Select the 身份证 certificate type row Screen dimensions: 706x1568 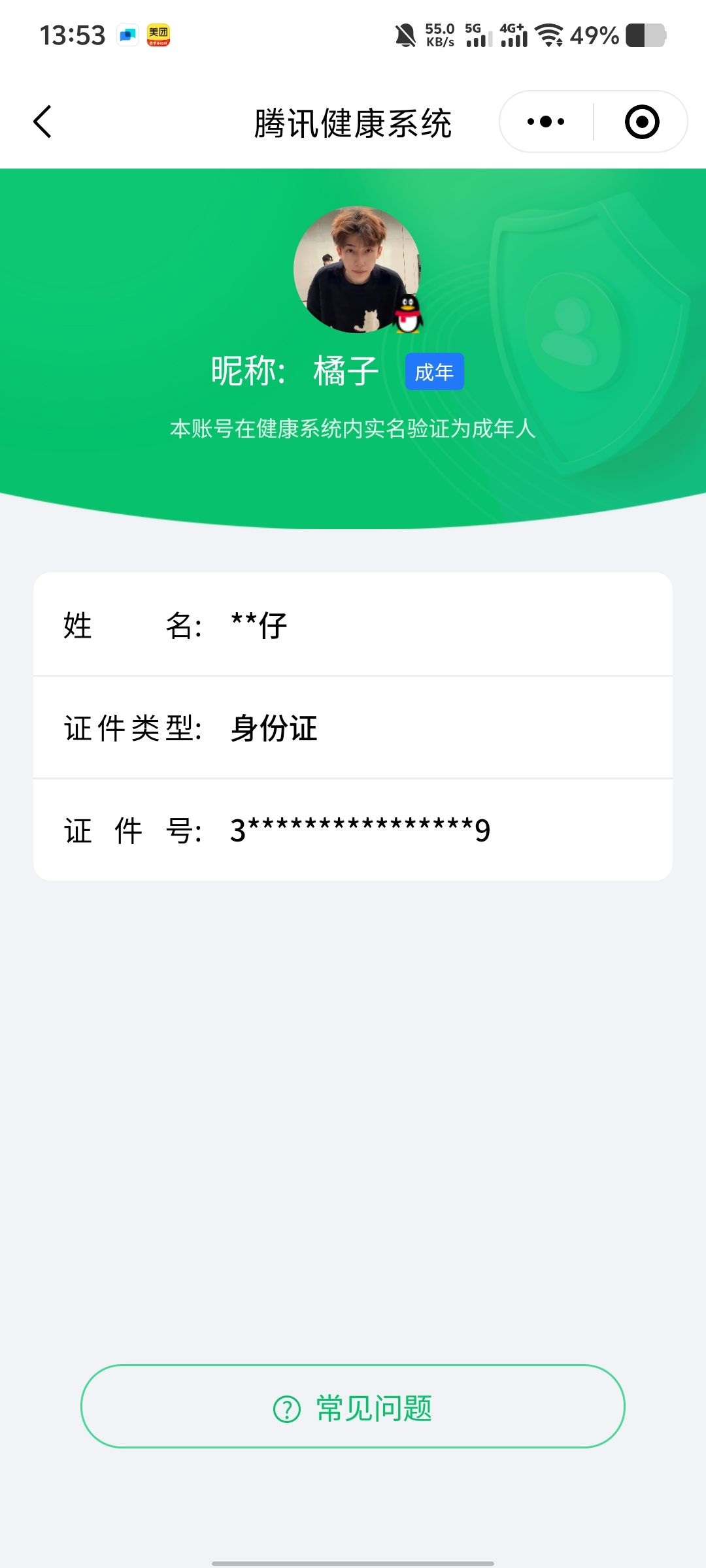[353, 727]
